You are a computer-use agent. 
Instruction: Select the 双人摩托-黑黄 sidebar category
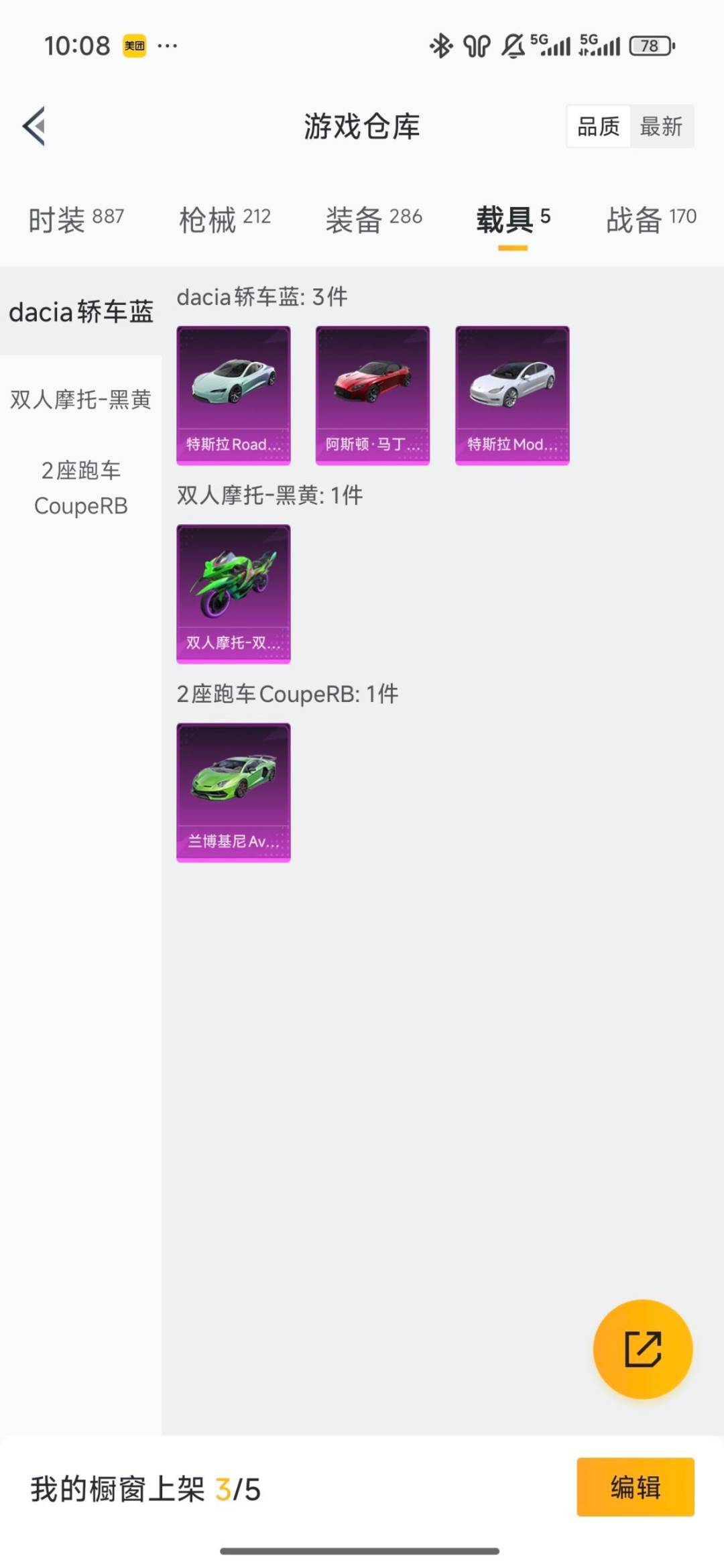(x=80, y=400)
